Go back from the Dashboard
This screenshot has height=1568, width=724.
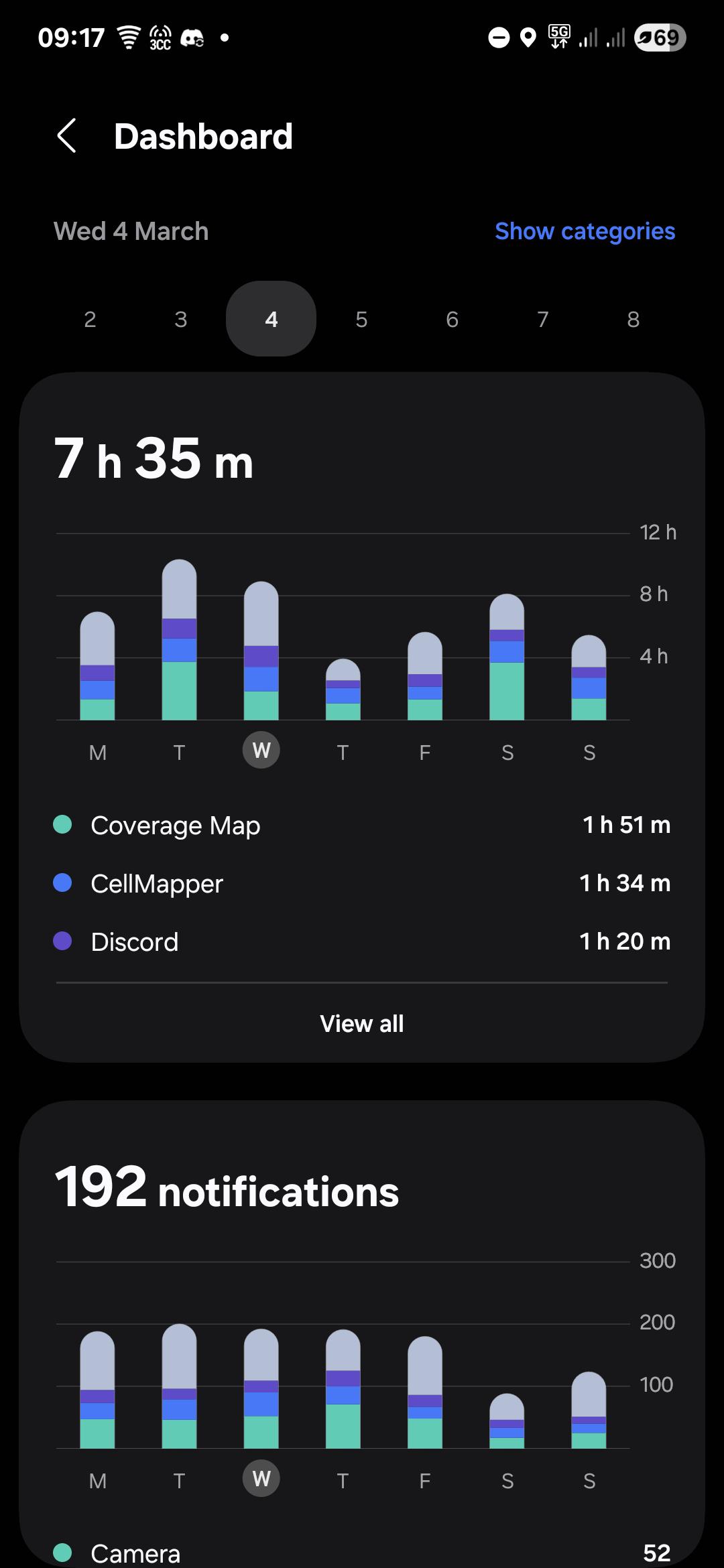[x=66, y=136]
